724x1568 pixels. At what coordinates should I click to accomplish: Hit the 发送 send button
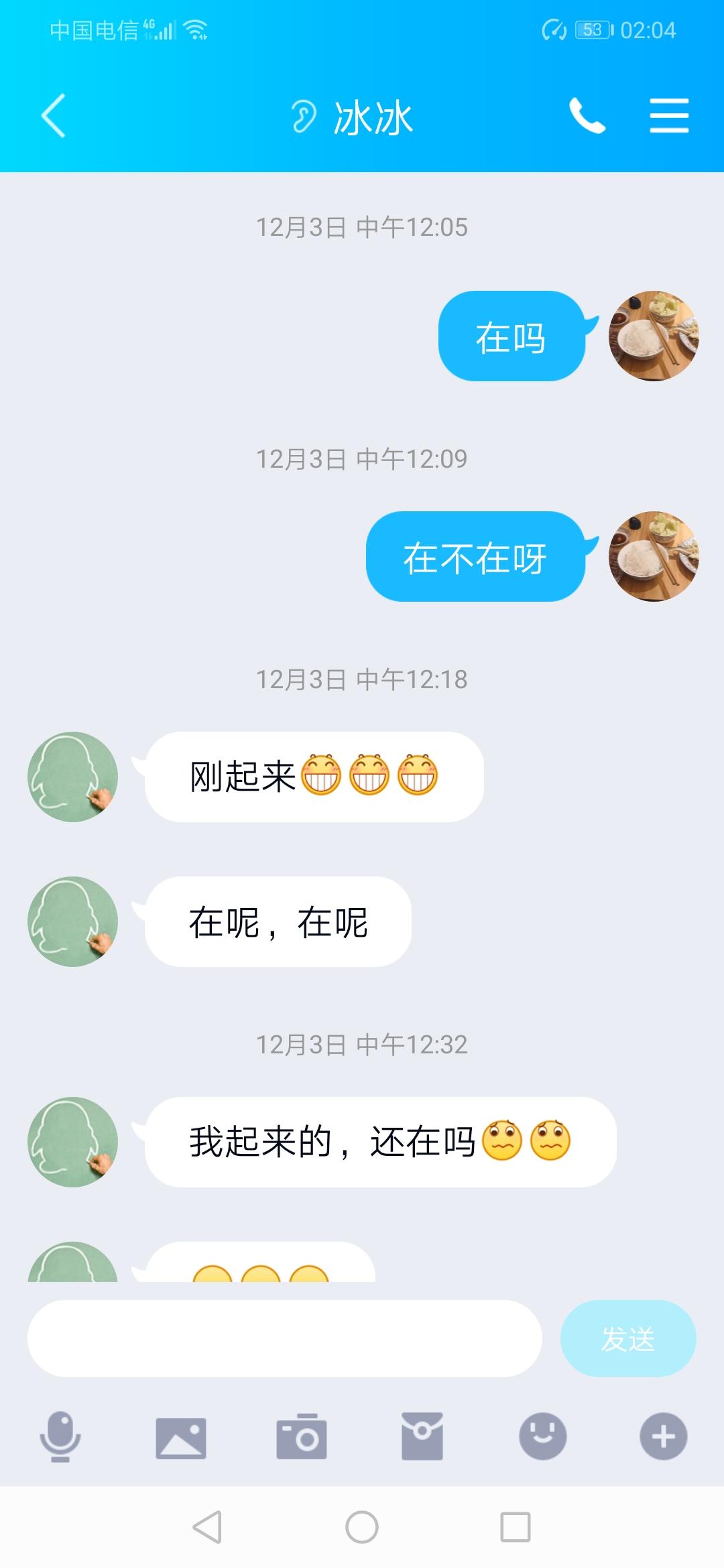pos(627,1338)
